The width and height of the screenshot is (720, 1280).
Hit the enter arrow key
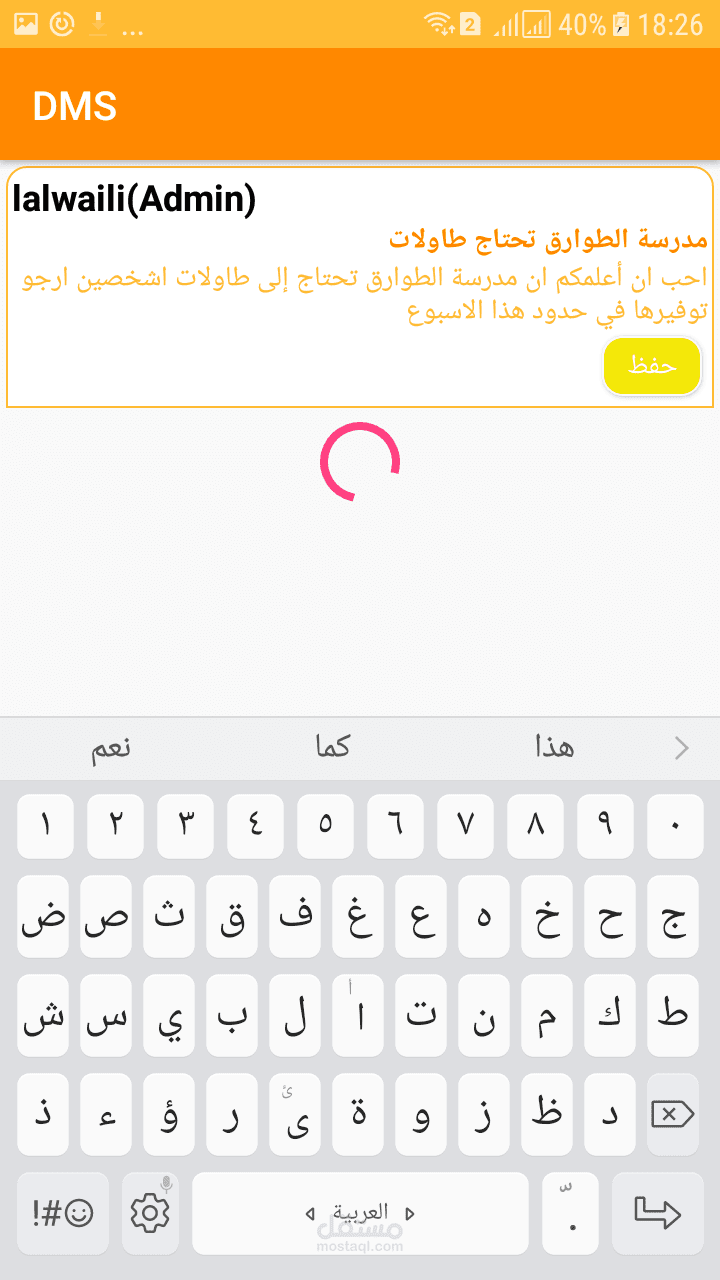click(x=658, y=1213)
